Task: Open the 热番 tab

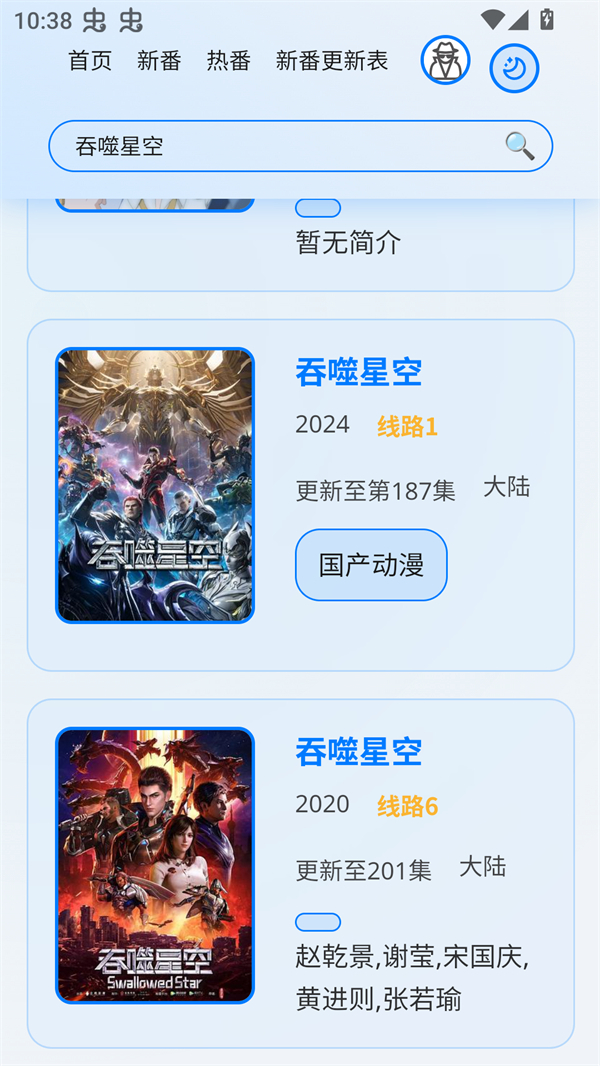Action: click(x=228, y=60)
